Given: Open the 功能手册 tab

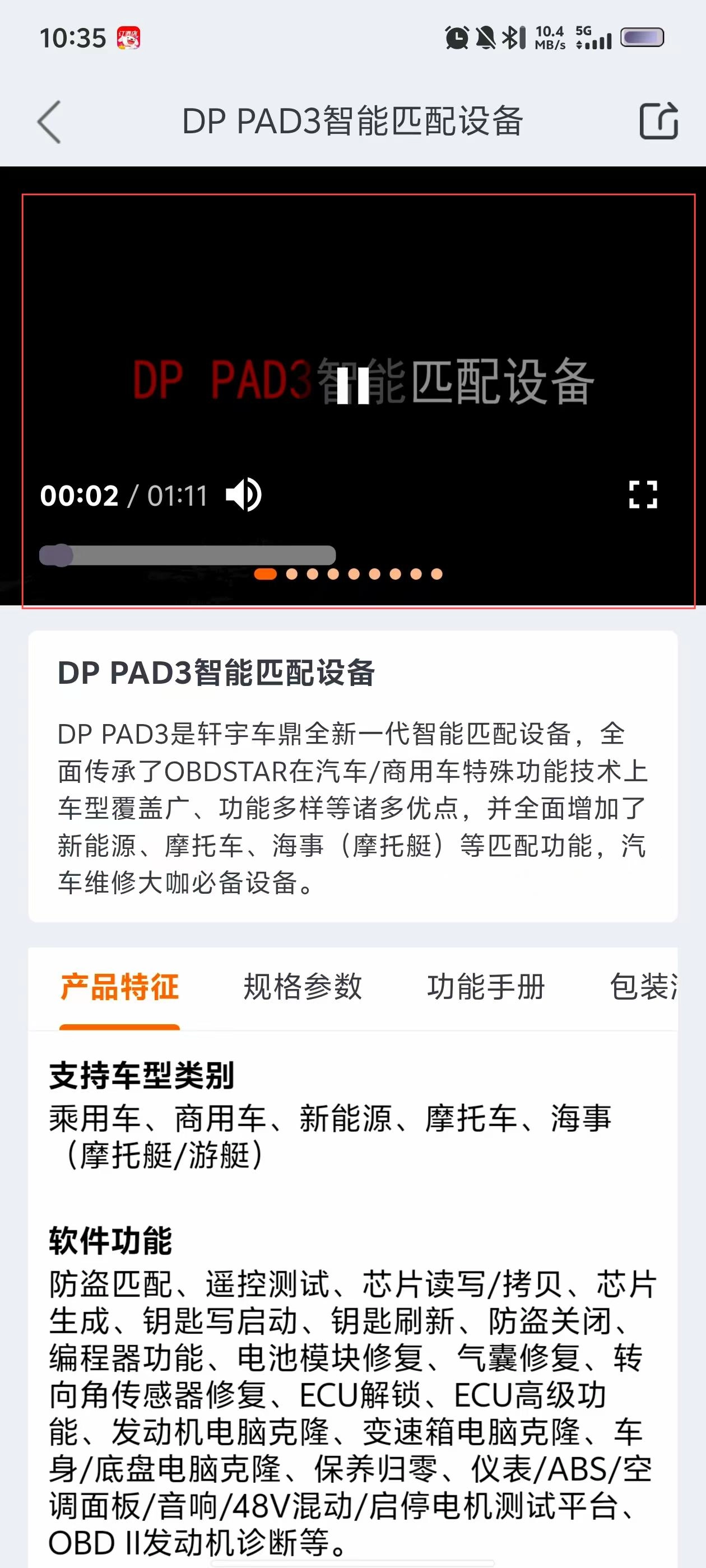Looking at the screenshot, I should (485, 987).
